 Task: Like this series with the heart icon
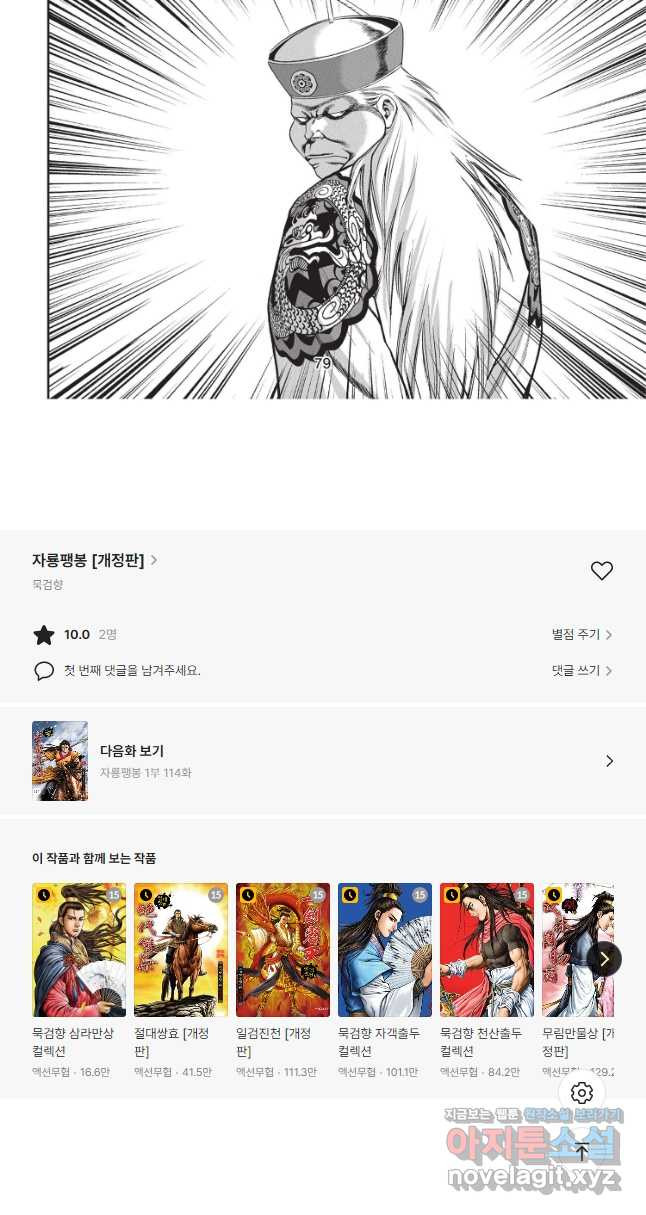pos(601,571)
